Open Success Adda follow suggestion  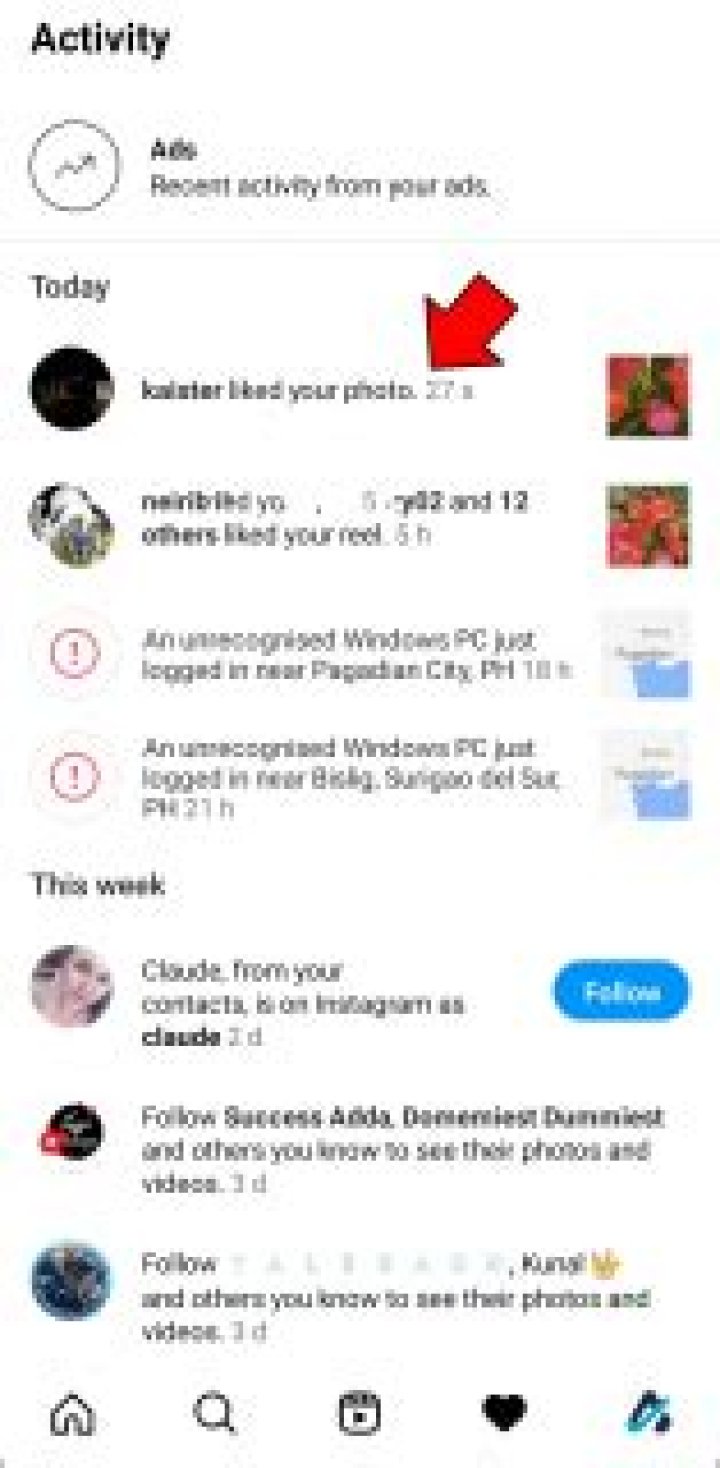coord(400,1149)
